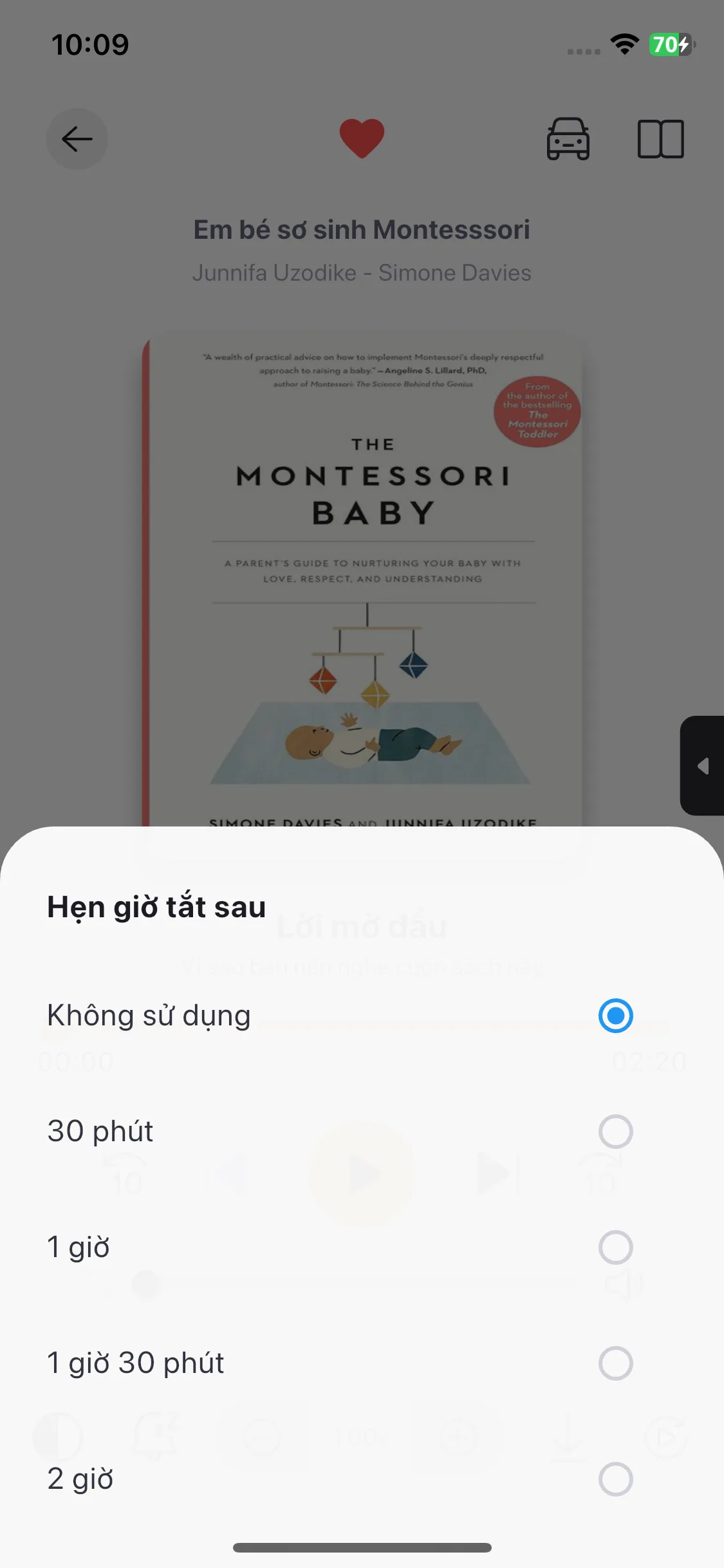Tap the Lời mở đầu chapter label
This screenshot has width=724, height=1568.
tap(362, 927)
